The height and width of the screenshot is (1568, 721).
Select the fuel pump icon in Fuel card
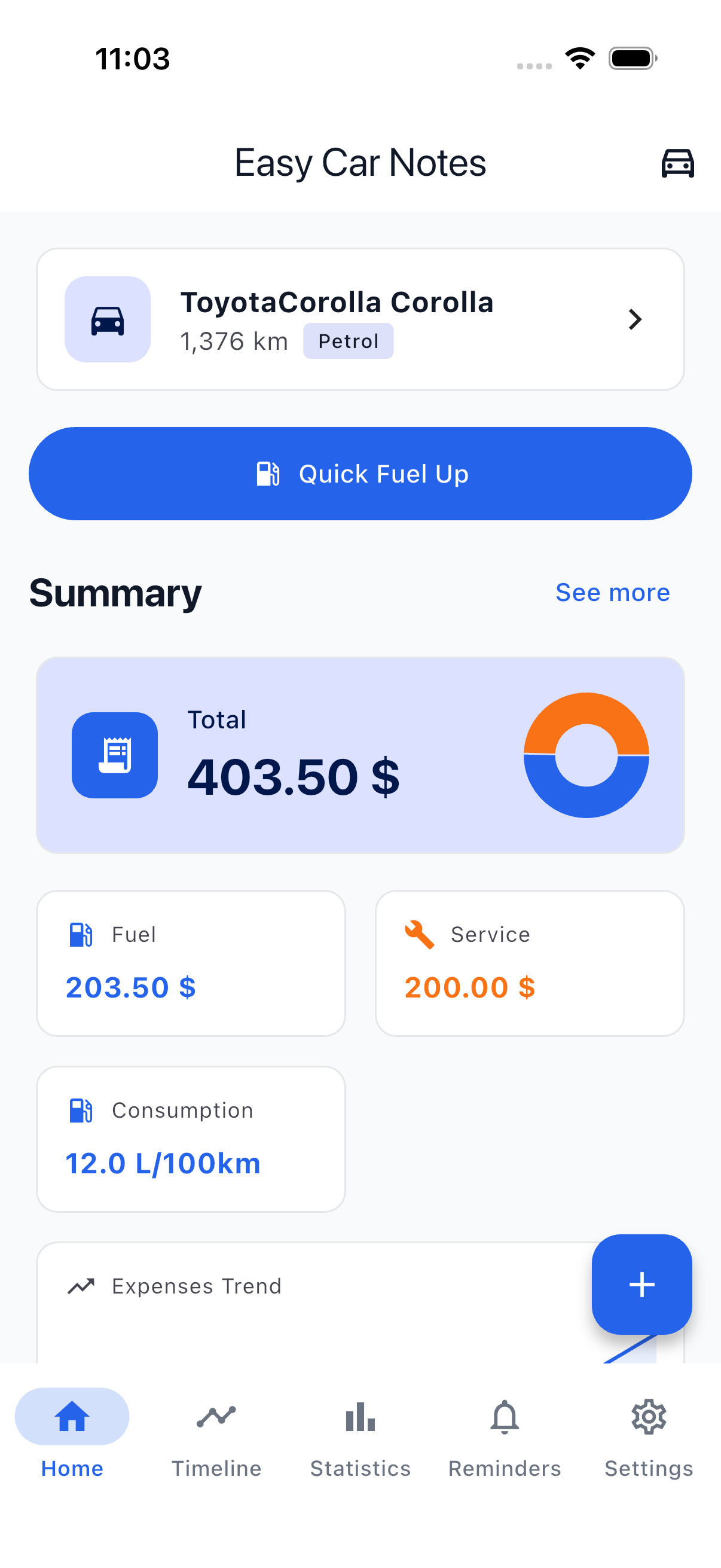[80, 935]
